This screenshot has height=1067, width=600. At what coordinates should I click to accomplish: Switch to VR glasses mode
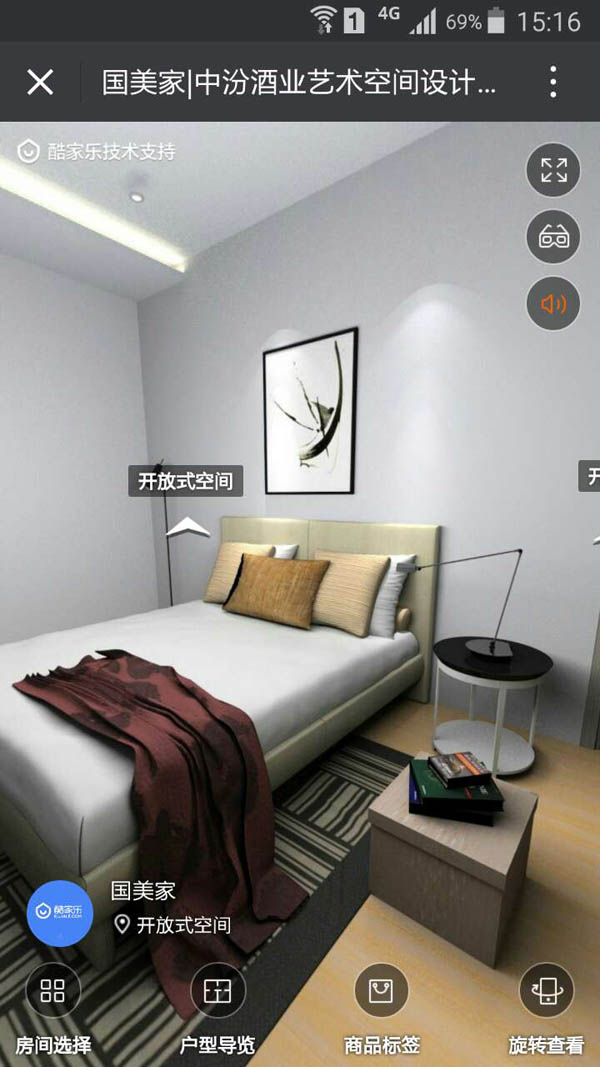pyautogui.click(x=553, y=237)
